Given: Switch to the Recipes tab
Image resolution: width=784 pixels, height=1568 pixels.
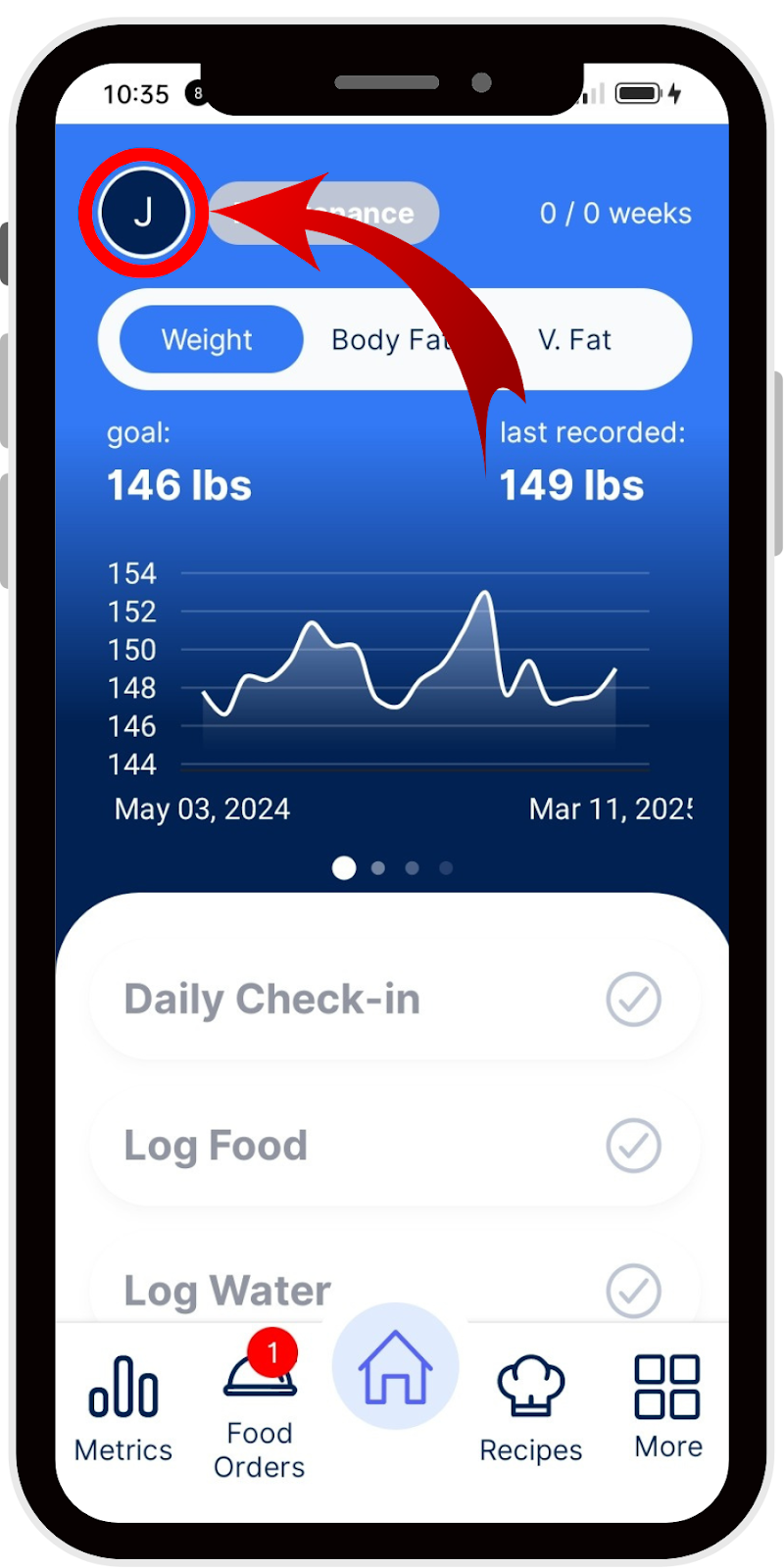Looking at the screenshot, I should tap(530, 1409).
